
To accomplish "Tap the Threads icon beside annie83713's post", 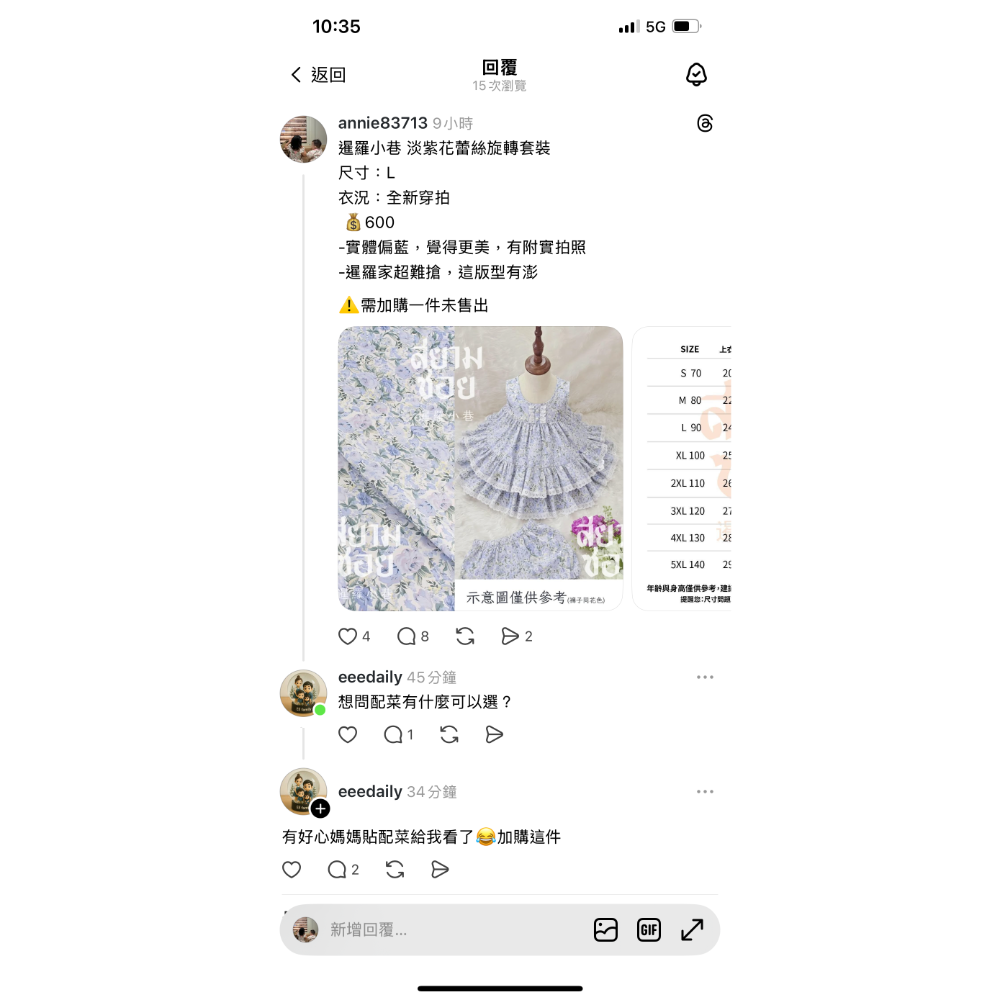I will [x=705, y=123].
